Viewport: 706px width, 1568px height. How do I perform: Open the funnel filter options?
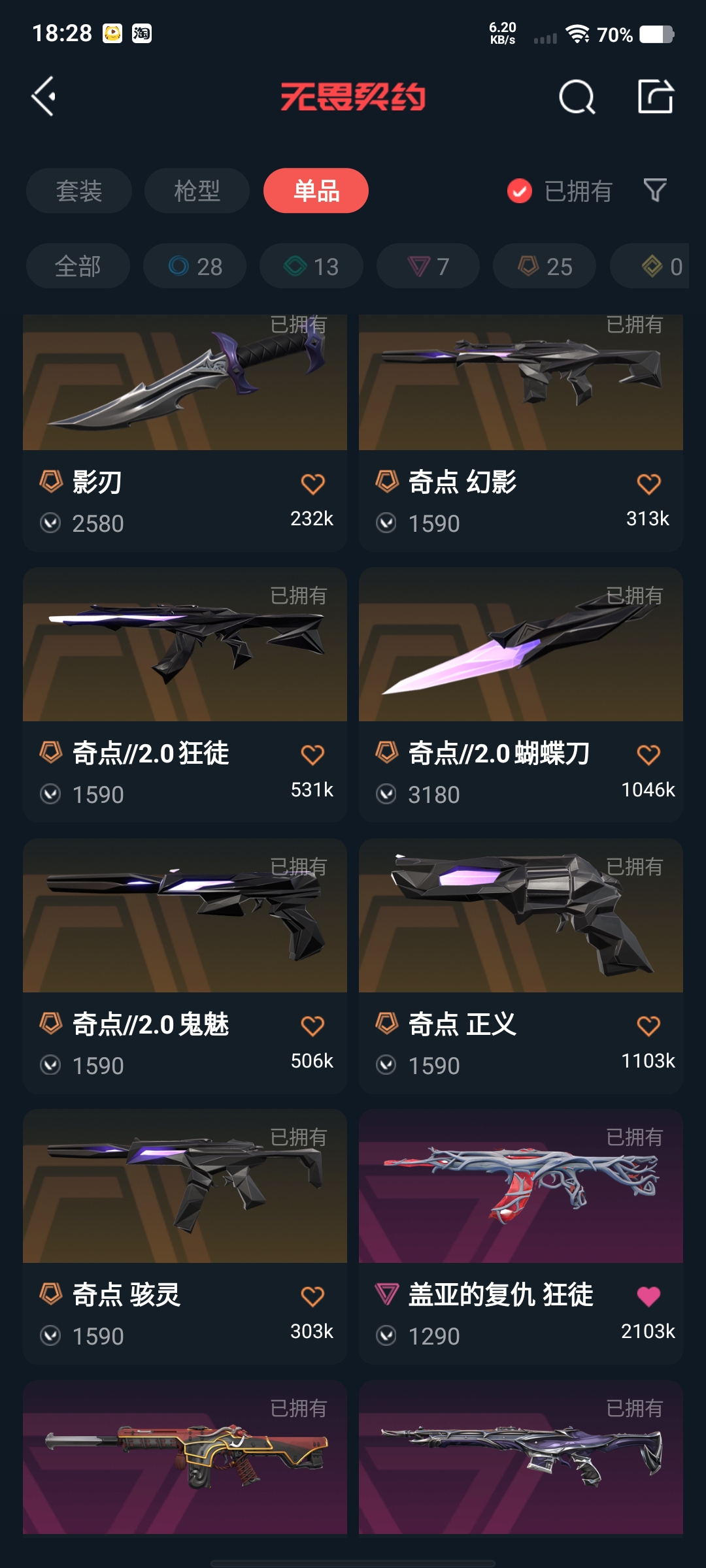[x=655, y=190]
